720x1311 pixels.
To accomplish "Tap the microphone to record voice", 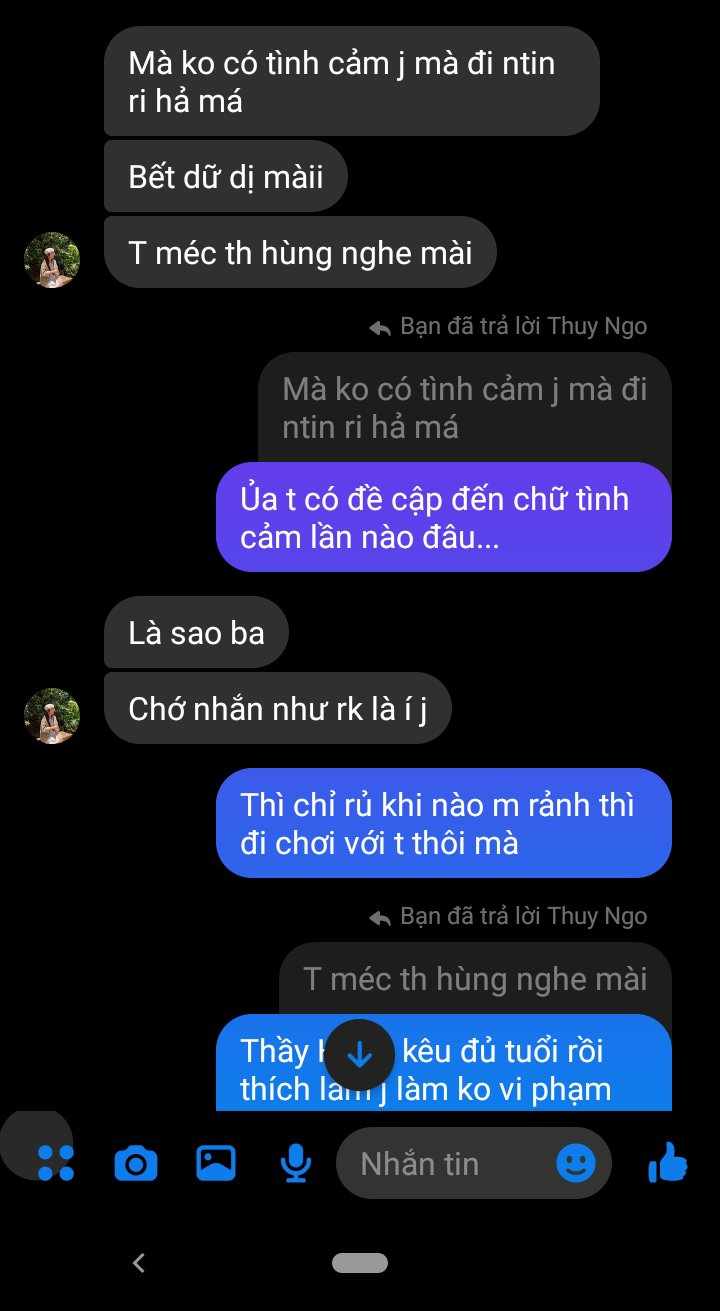I will 295,1163.
